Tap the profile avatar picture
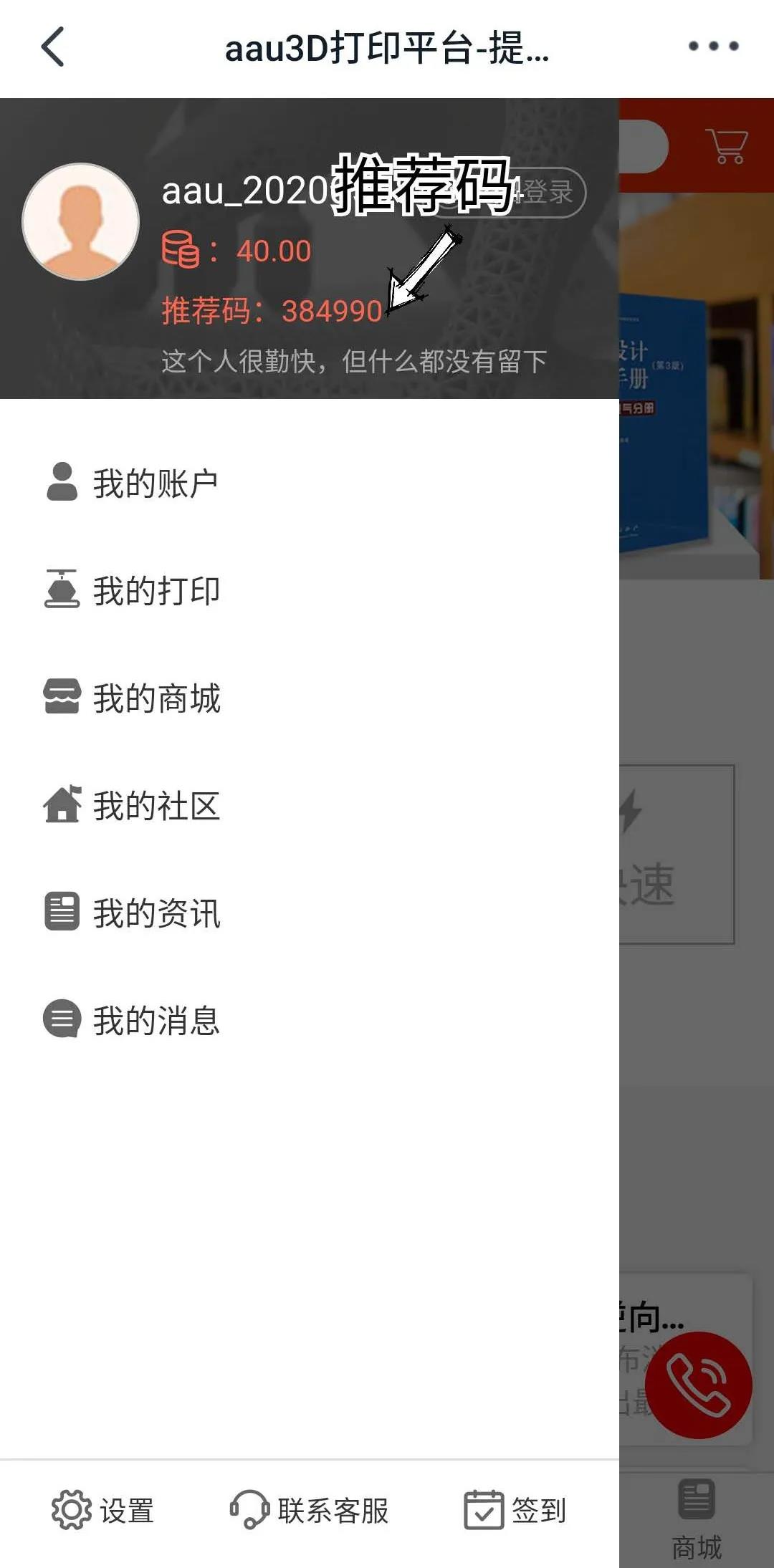This screenshot has height=1568, width=774. [80, 221]
